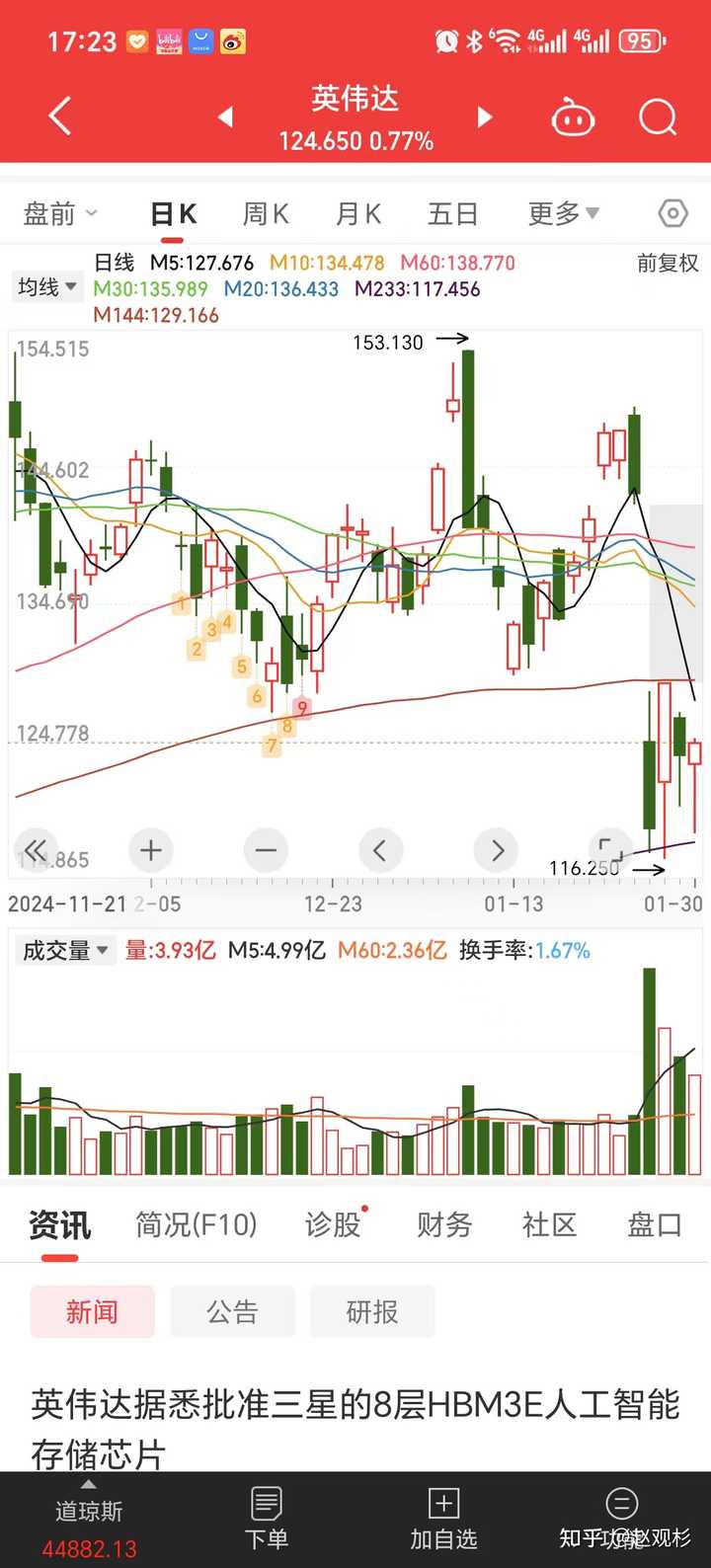This screenshot has width=711, height=1568.
Task: Toggle 前复权 price adjustment mode
Action: (667, 264)
